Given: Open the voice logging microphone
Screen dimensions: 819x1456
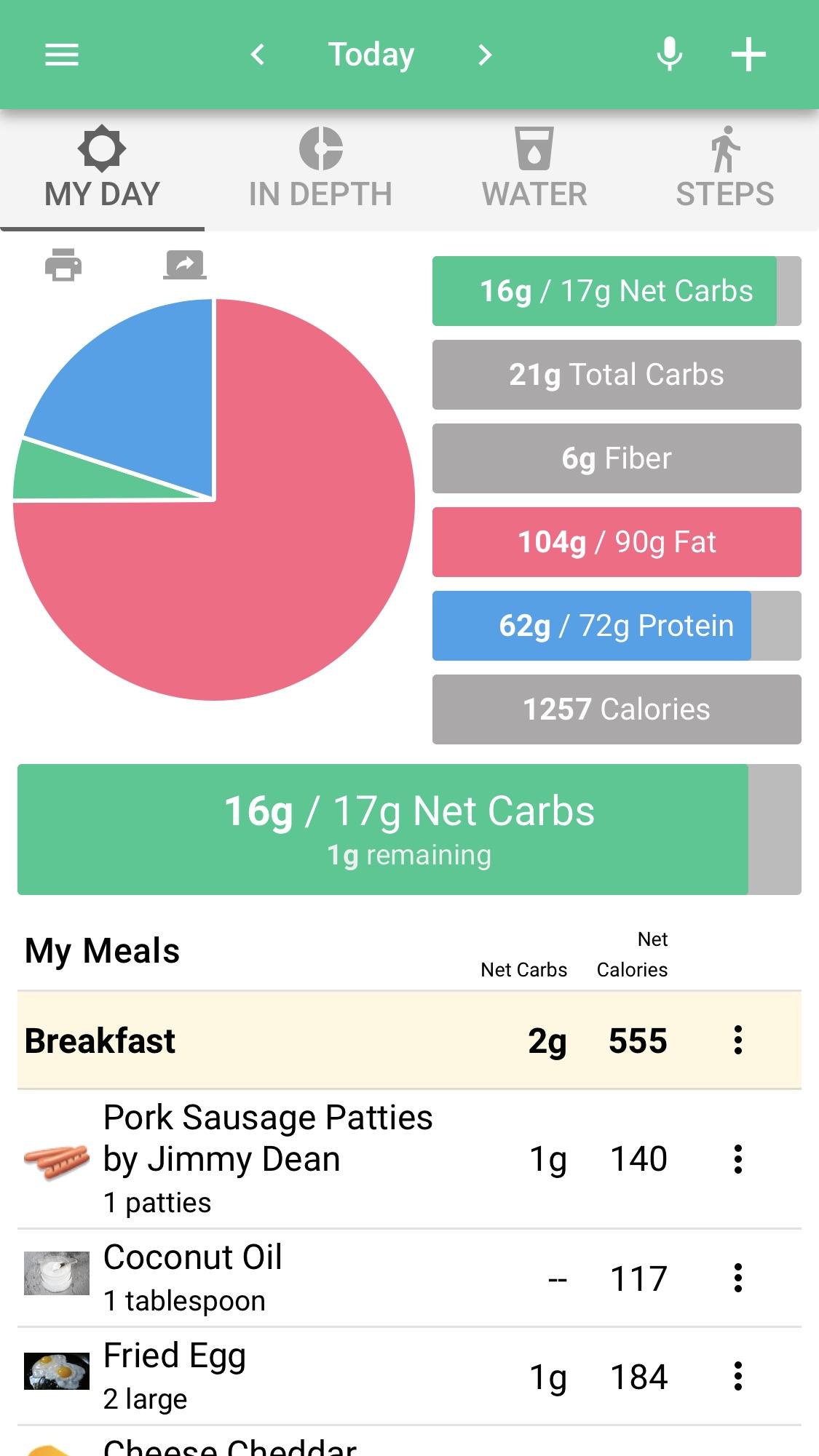Looking at the screenshot, I should (668, 54).
